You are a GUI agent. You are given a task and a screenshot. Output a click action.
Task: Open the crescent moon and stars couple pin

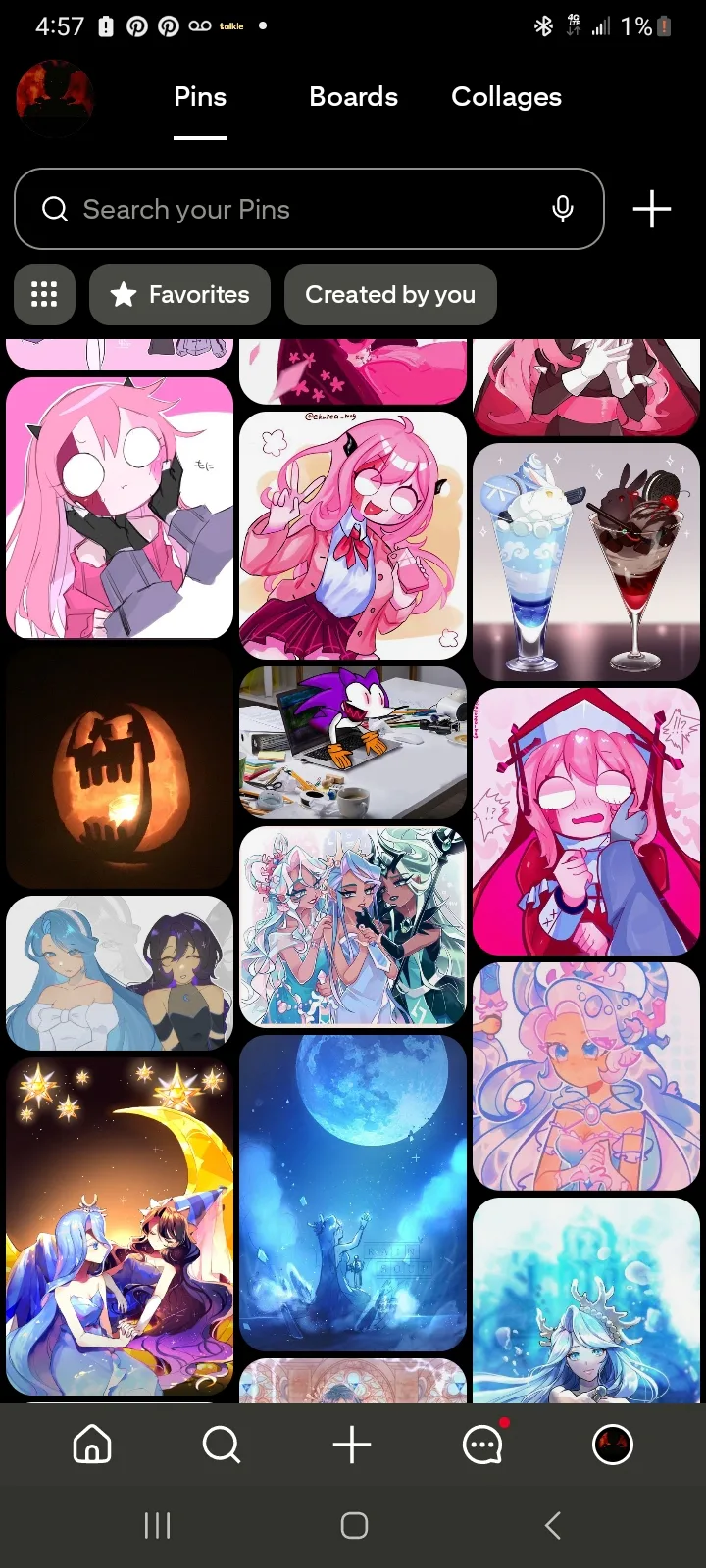120,1225
